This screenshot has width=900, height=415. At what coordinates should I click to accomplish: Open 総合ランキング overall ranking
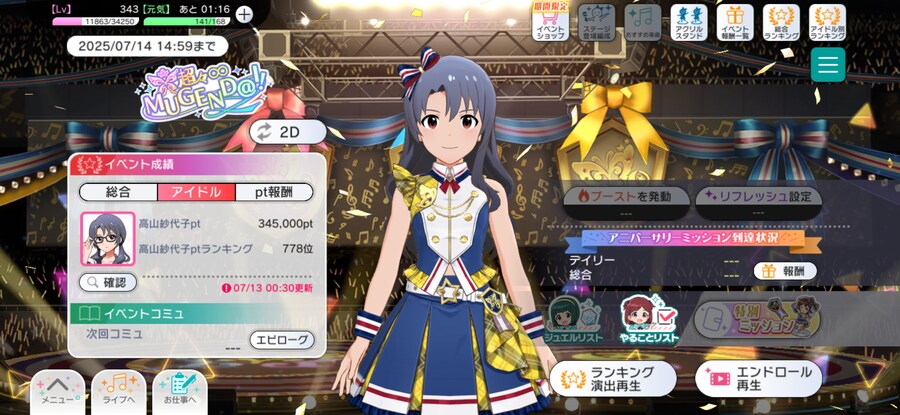pyautogui.click(x=781, y=21)
